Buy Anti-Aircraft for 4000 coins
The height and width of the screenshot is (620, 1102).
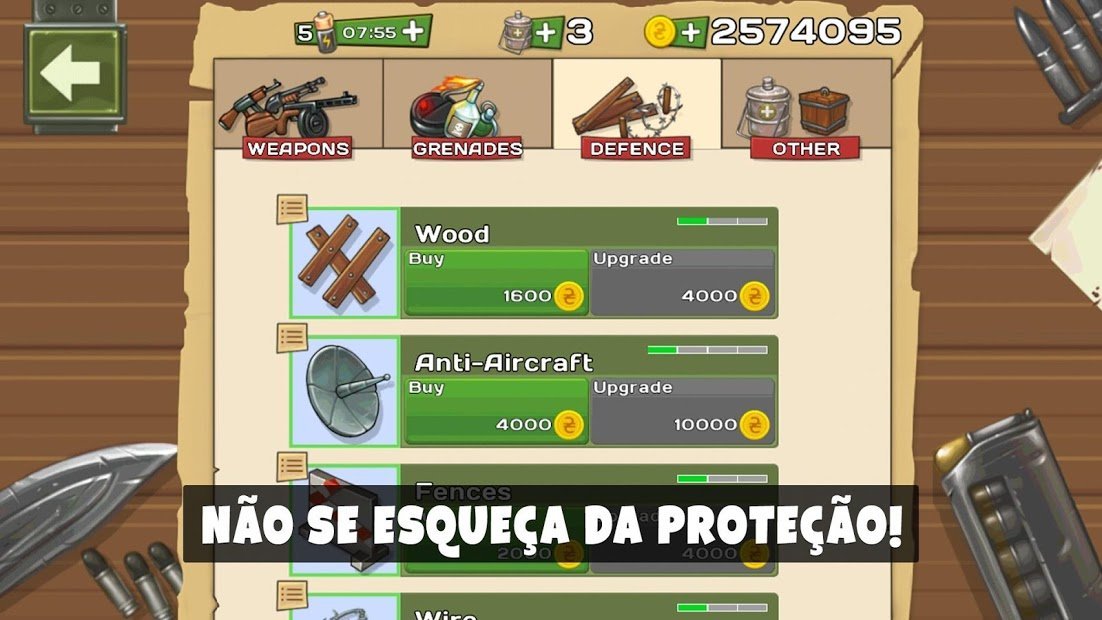pyautogui.click(x=496, y=411)
